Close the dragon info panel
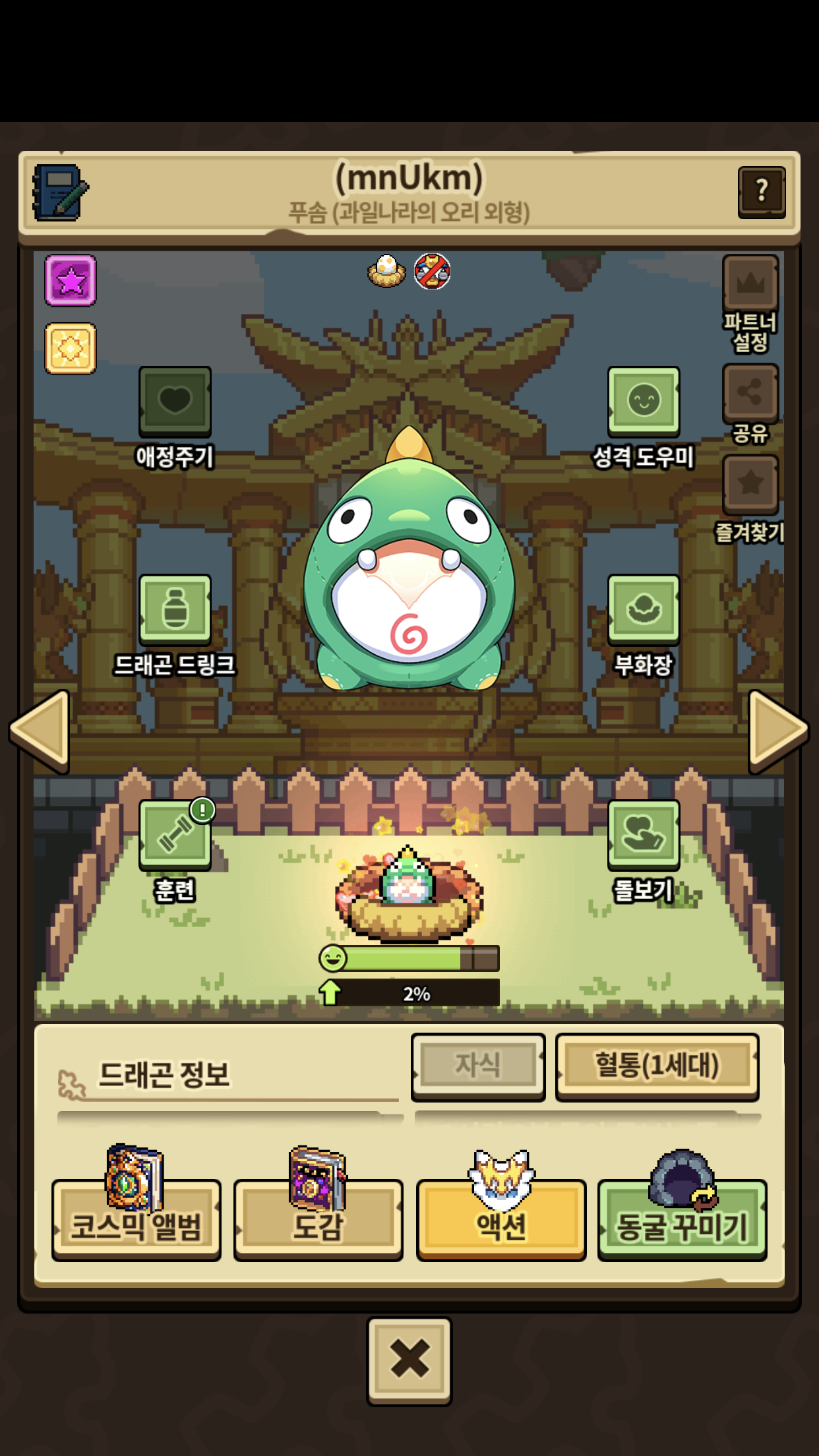 (409, 1360)
